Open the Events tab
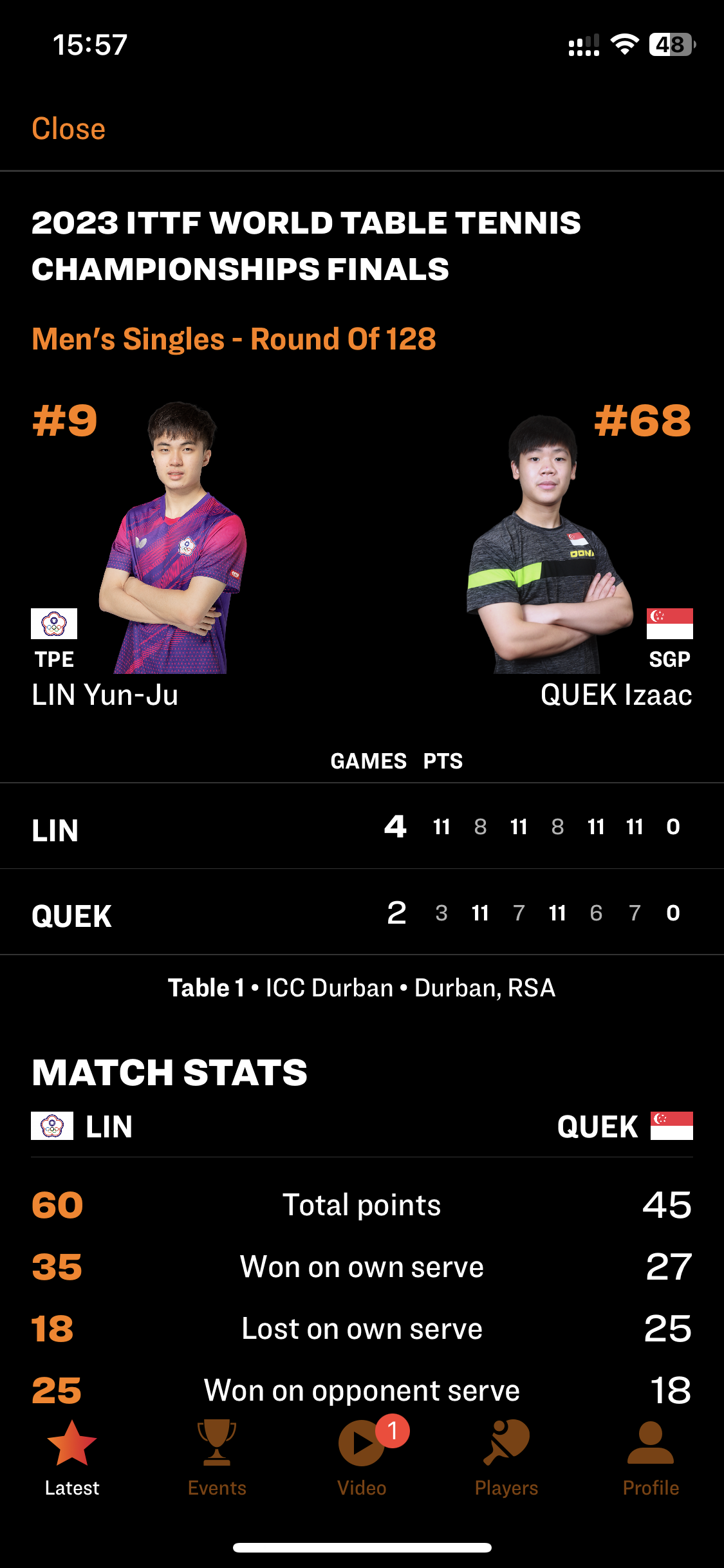The width and height of the screenshot is (724, 1568). pos(217,1459)
